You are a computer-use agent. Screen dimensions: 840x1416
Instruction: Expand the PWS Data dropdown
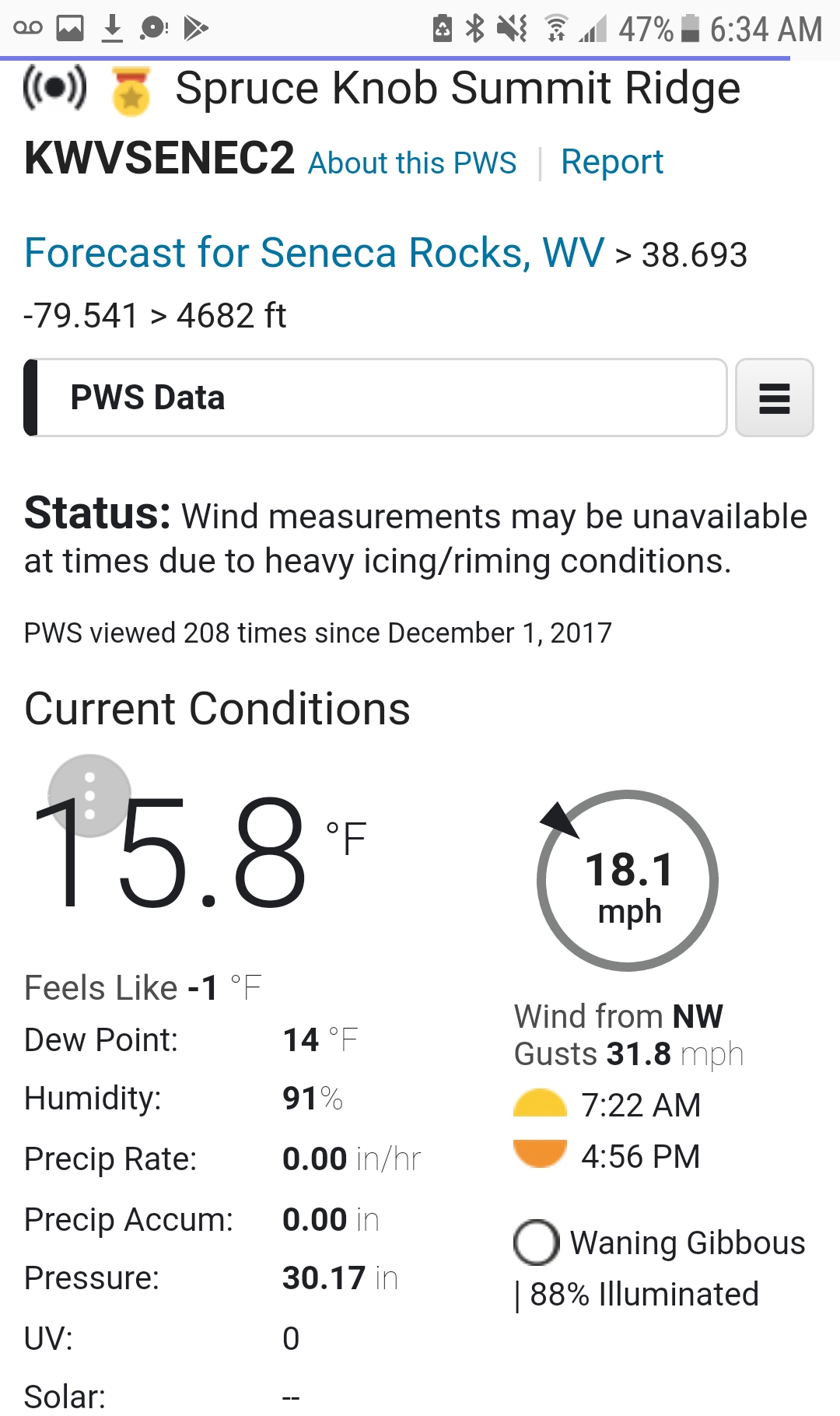point(376,398)
